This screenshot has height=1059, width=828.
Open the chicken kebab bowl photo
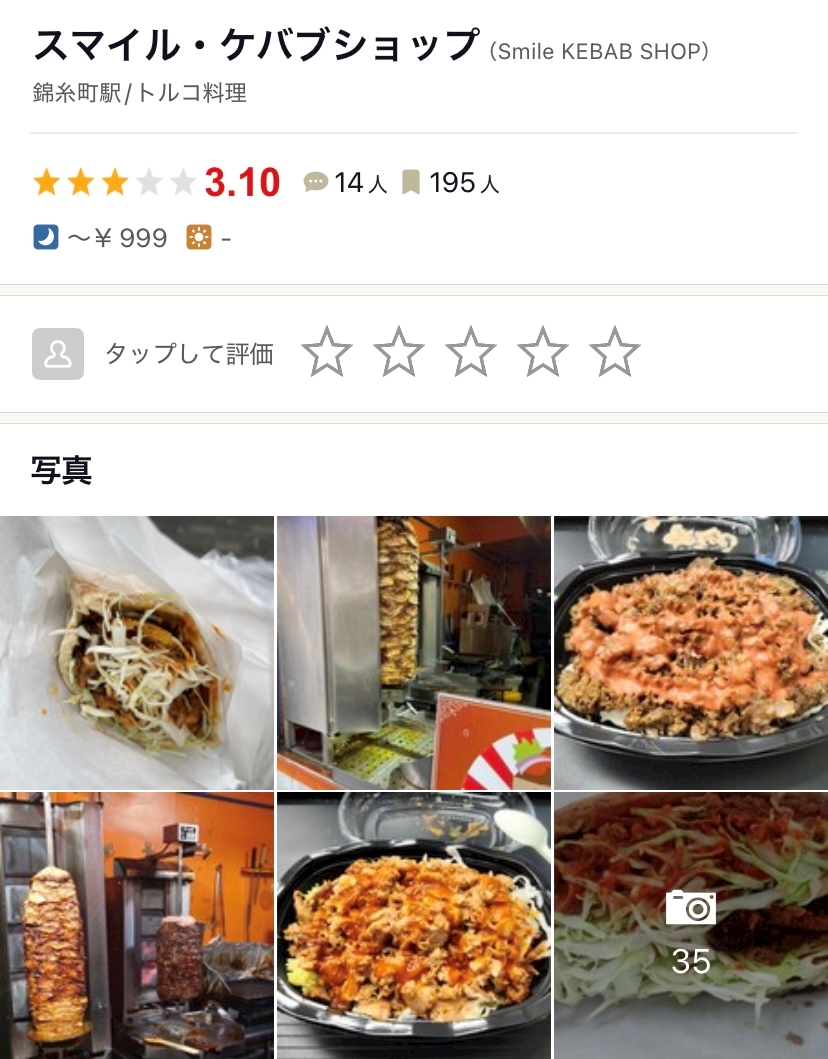(413, 926)
